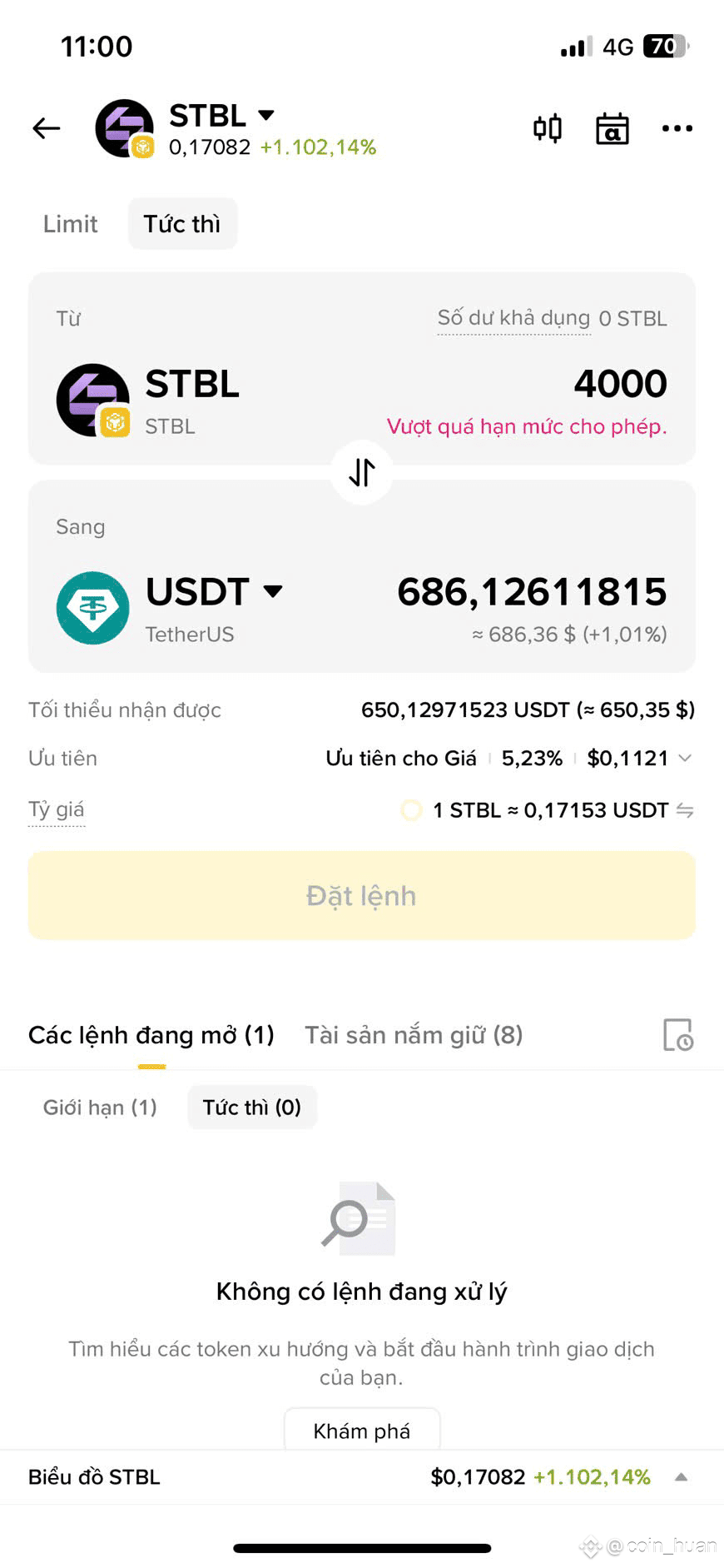Expand the Ưu tiên cho Giá settings
The width and height of the screenshot is (724, 1568).
tap(684, 759)
